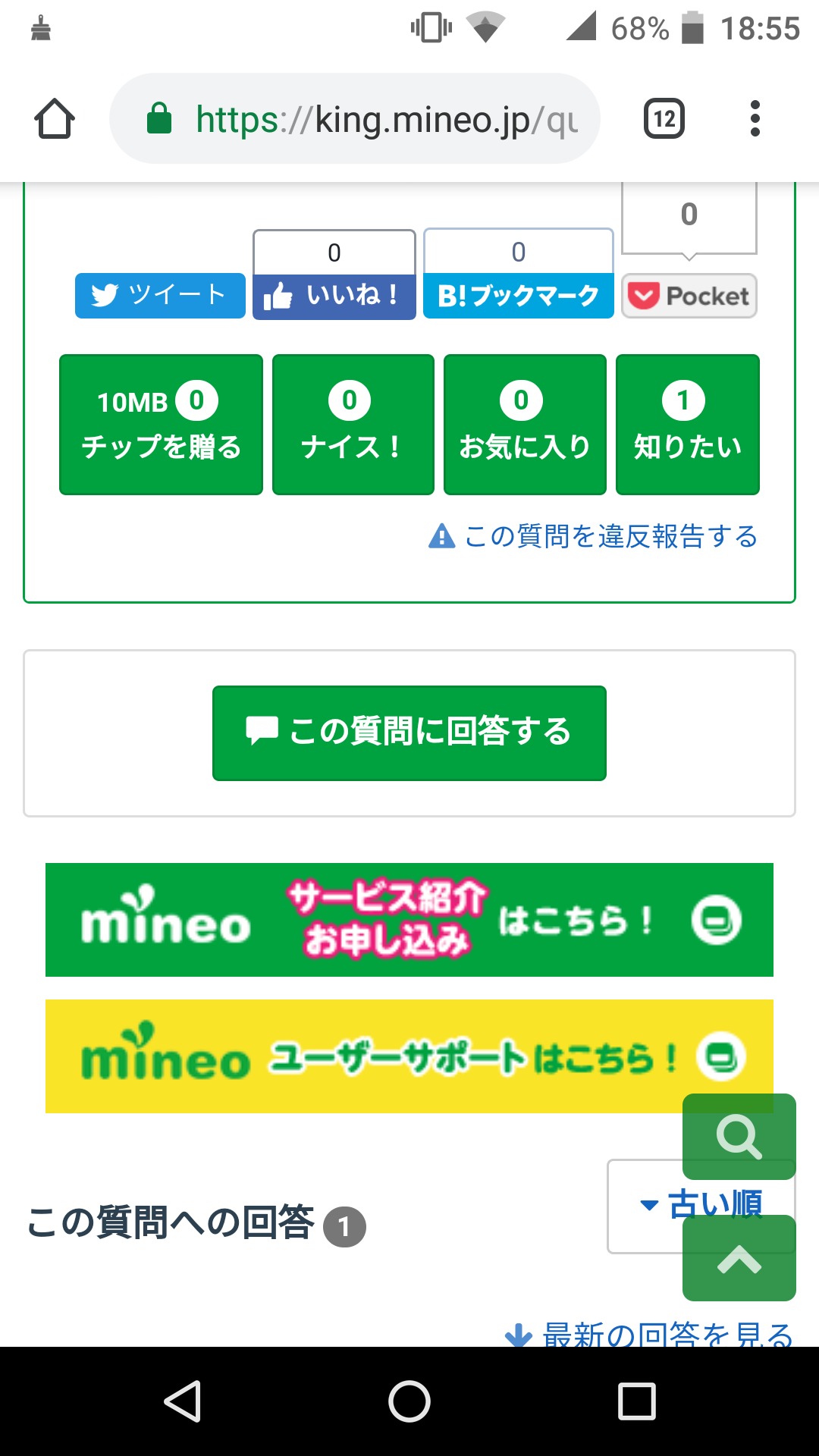Like the page with いいね! button

[x=334, y=297]
